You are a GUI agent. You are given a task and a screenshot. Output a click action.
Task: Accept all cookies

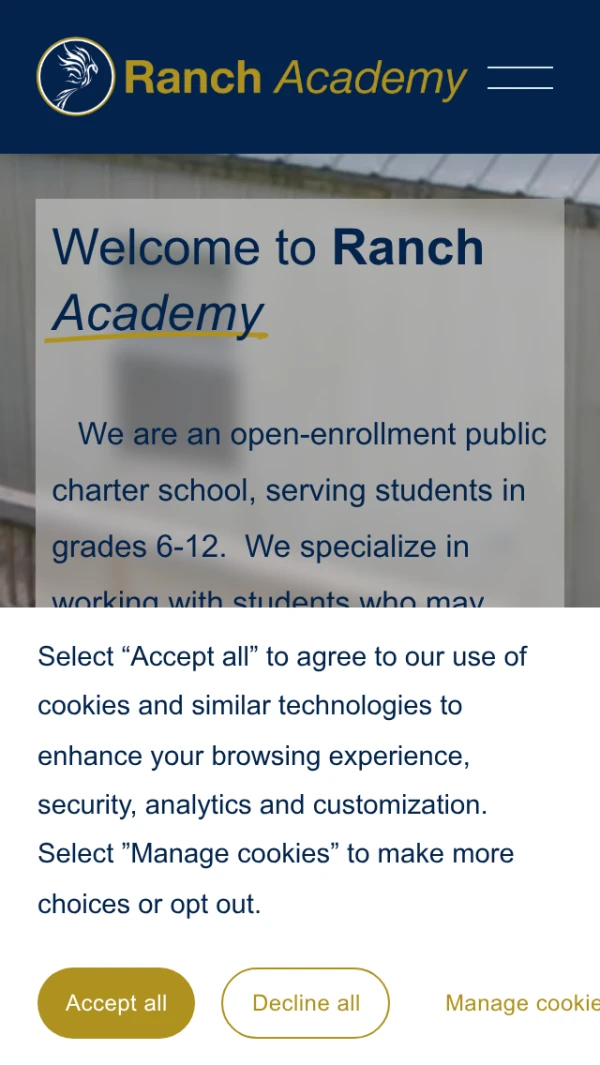pos(116,1003)
